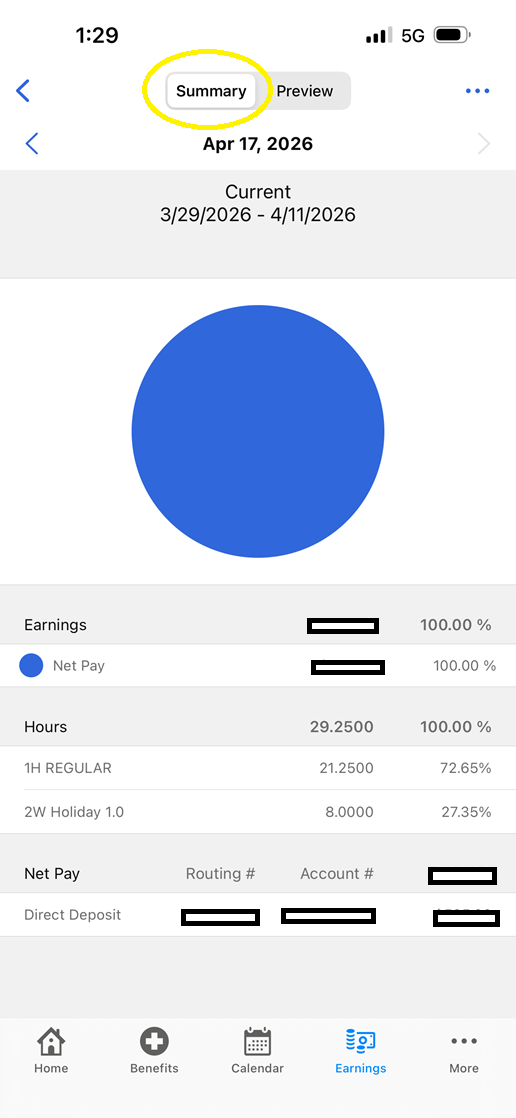Viewport: 516px width, 1118px height.
Task: Go to the previous pay date
Action: [x=31, y=144]
